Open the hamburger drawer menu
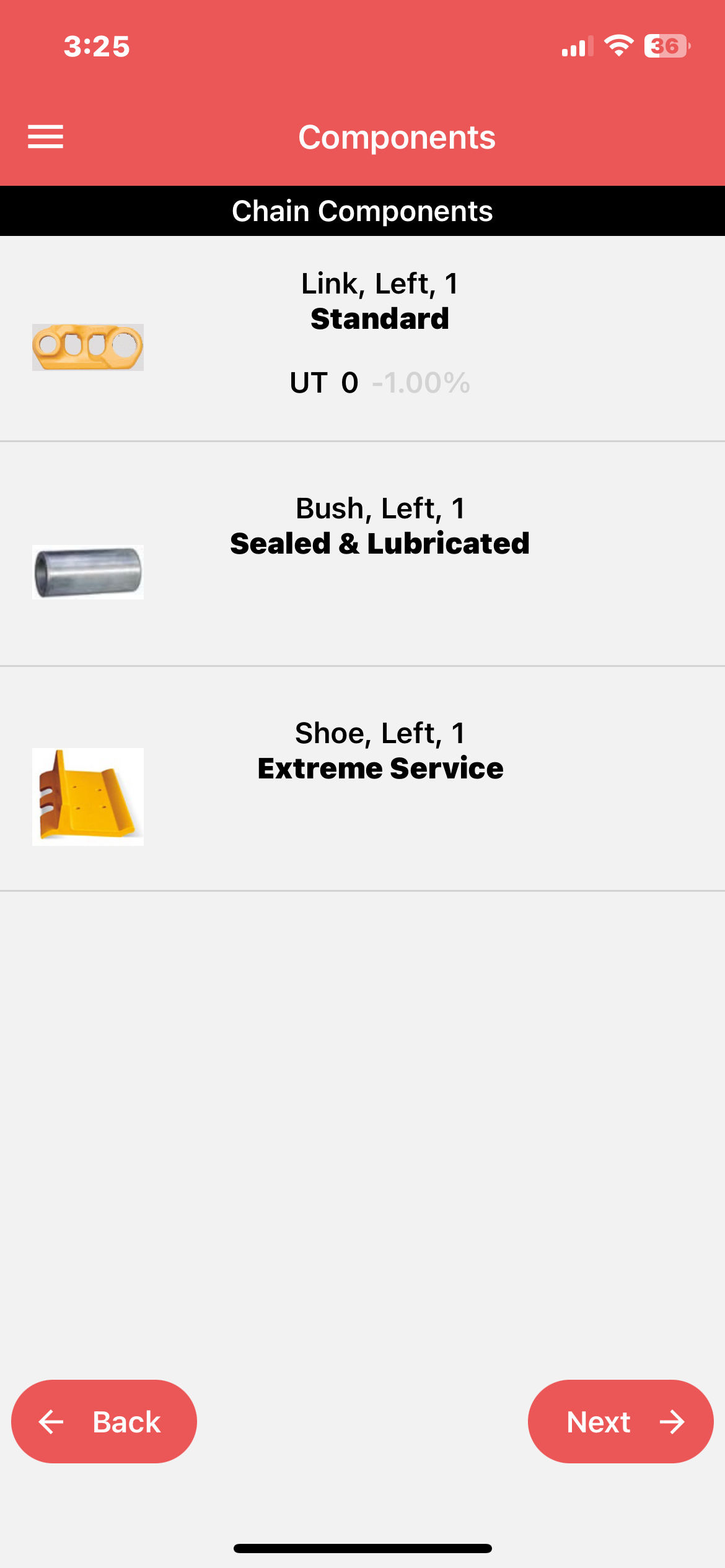The width and height of the screenshot is (725, 1568). (x=45, y=137)
